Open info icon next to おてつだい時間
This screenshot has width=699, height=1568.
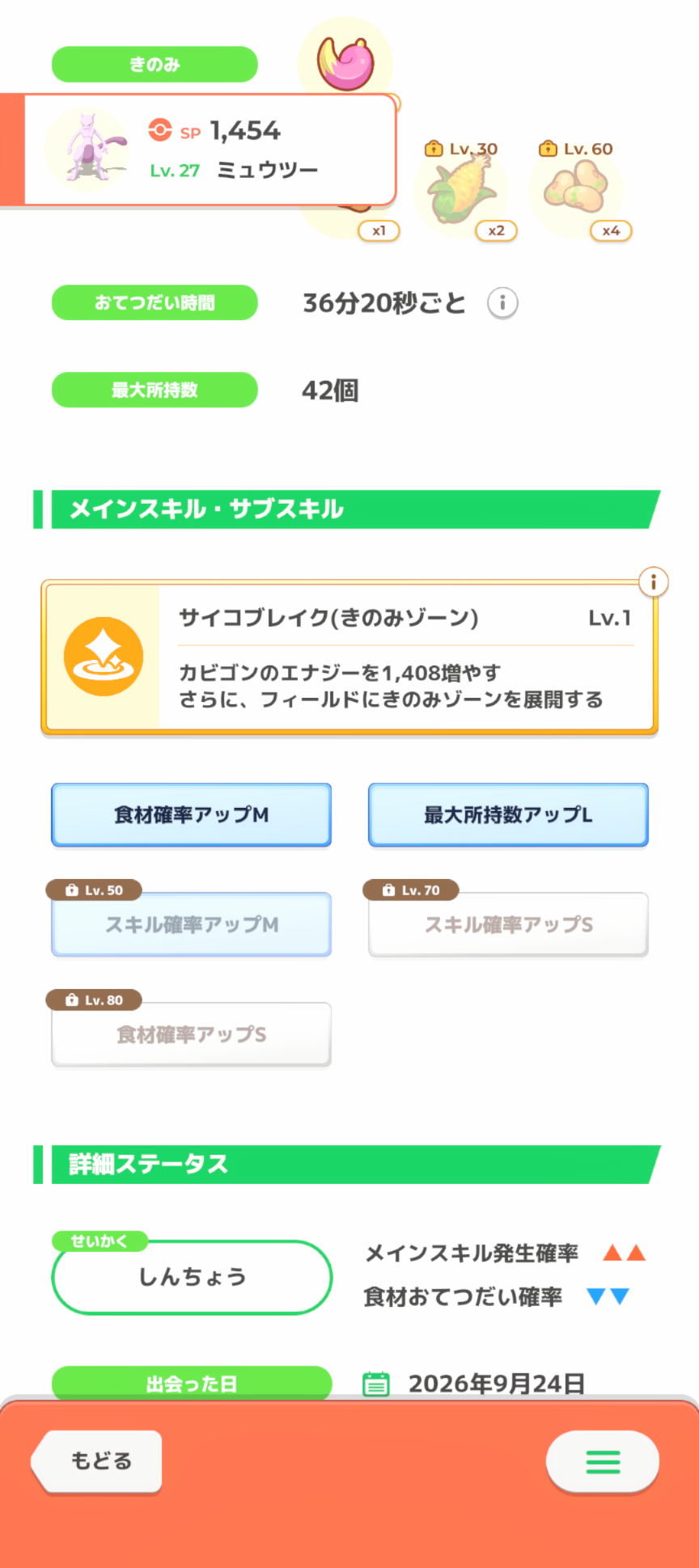pyautogui.click(x=502, y=303)
